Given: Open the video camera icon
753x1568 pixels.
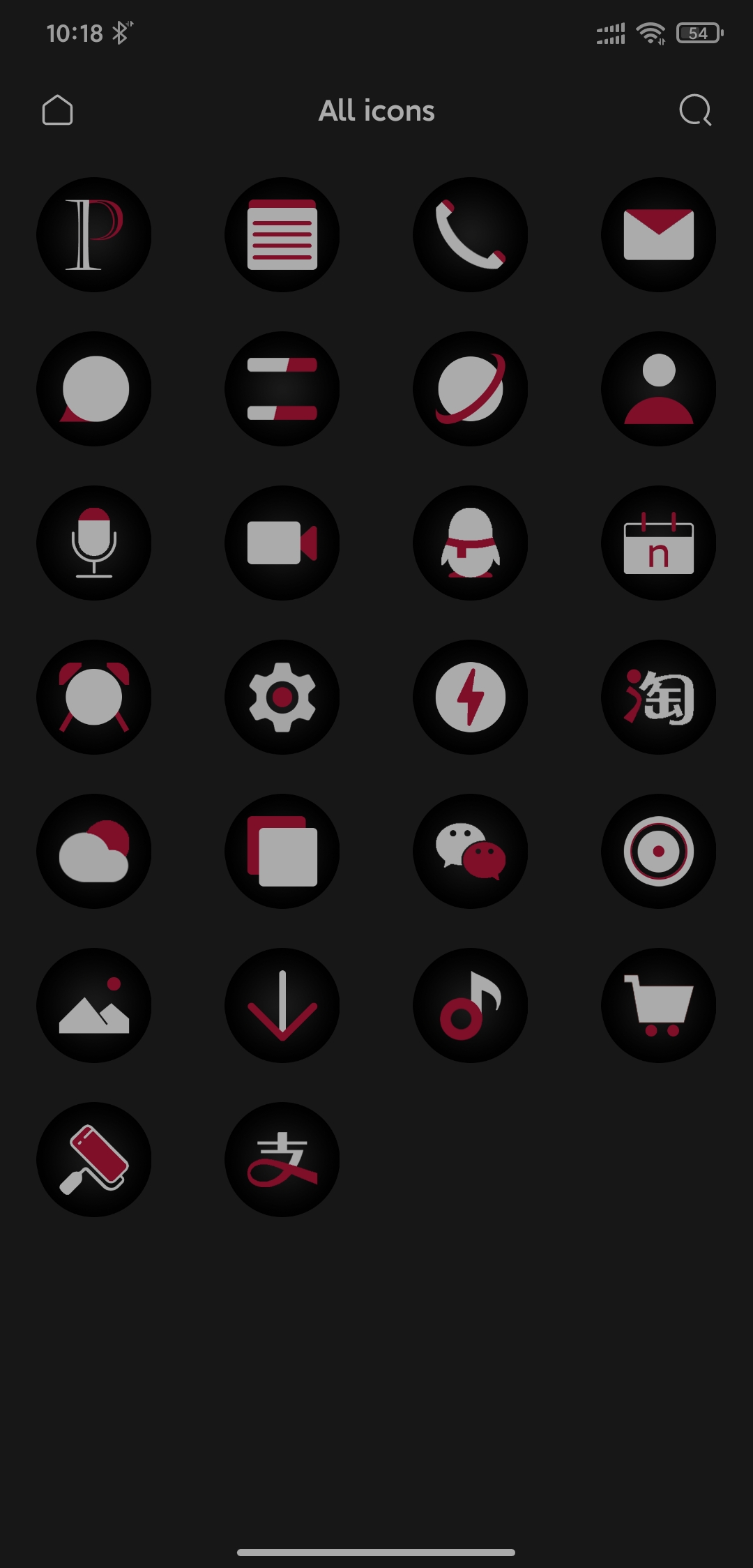Looking at the screenshot, I should coord(282,543).
